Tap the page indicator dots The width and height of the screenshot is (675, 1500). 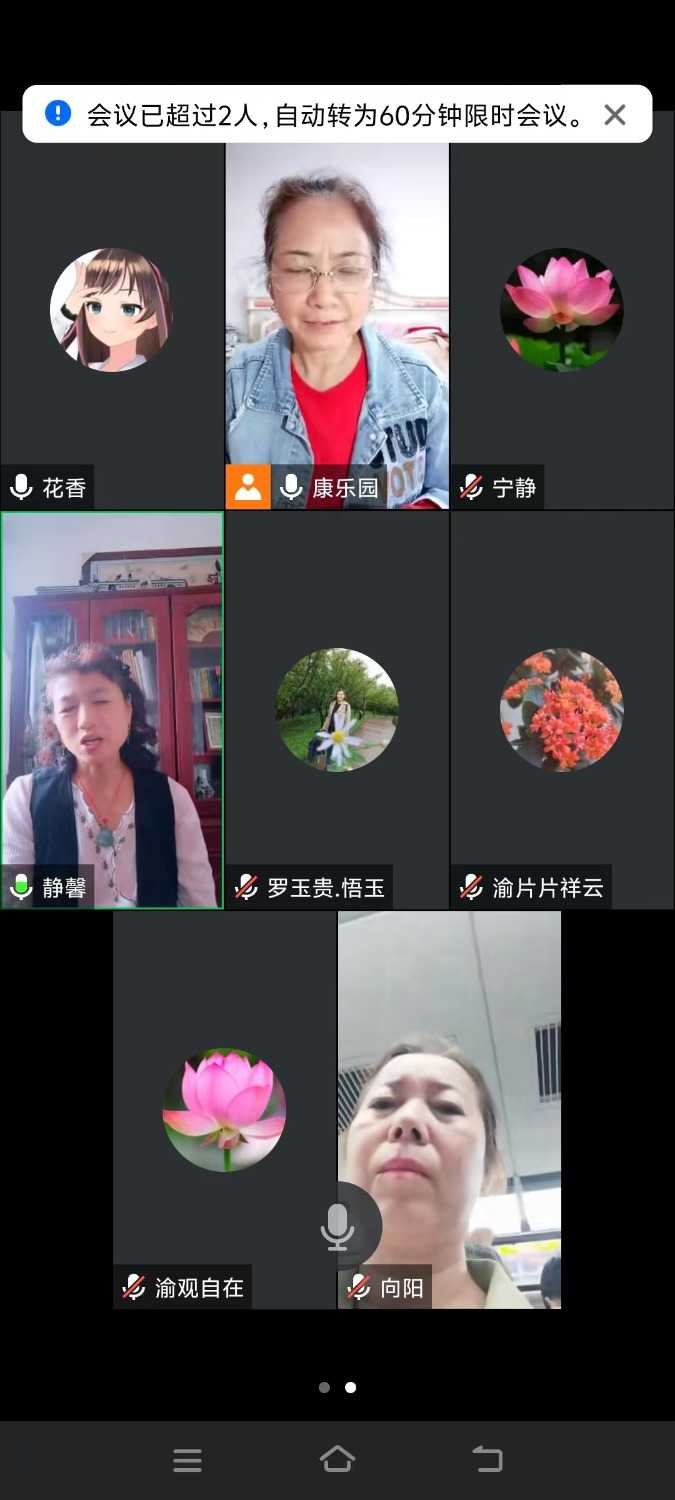click(x=337, y=1387)
